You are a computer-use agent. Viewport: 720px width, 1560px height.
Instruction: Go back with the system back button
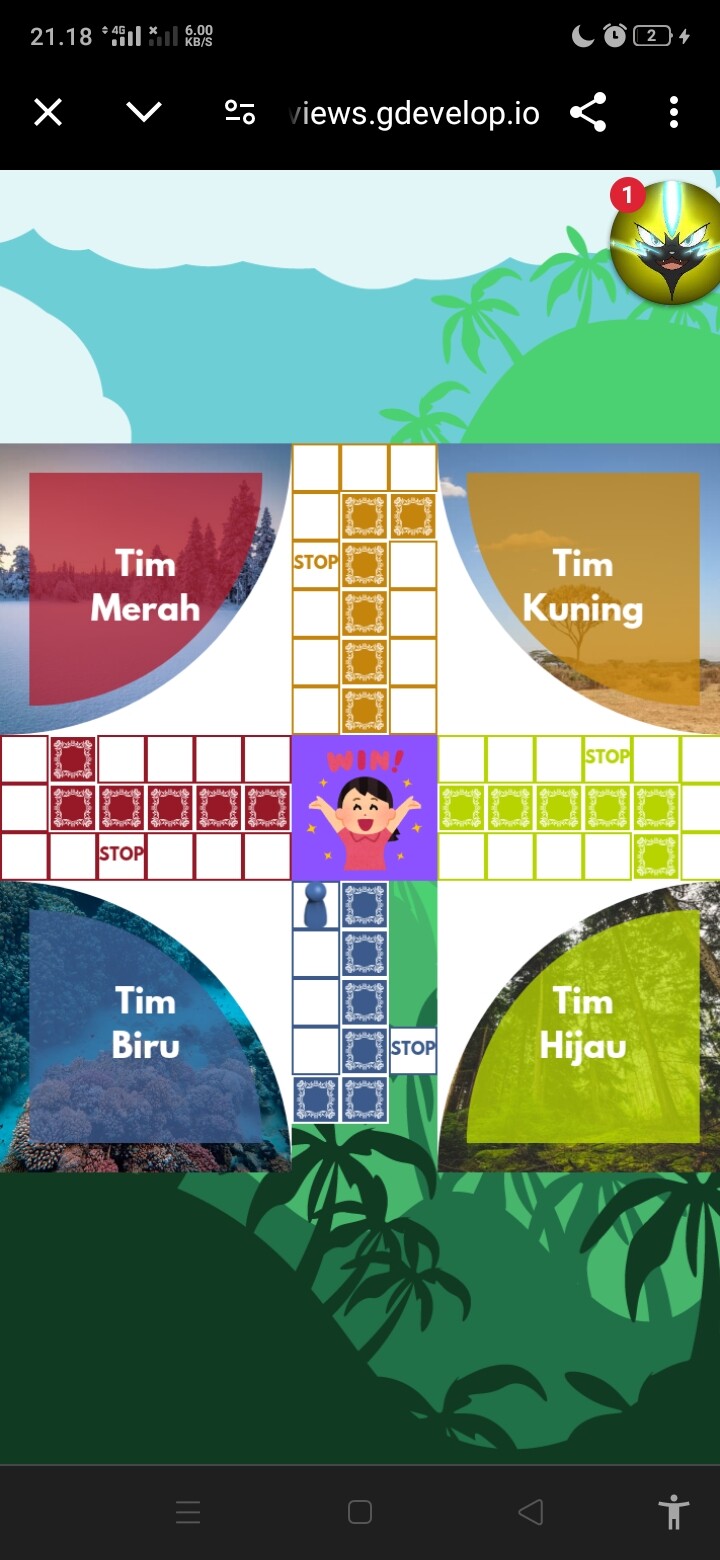[x=531, y=1512]
